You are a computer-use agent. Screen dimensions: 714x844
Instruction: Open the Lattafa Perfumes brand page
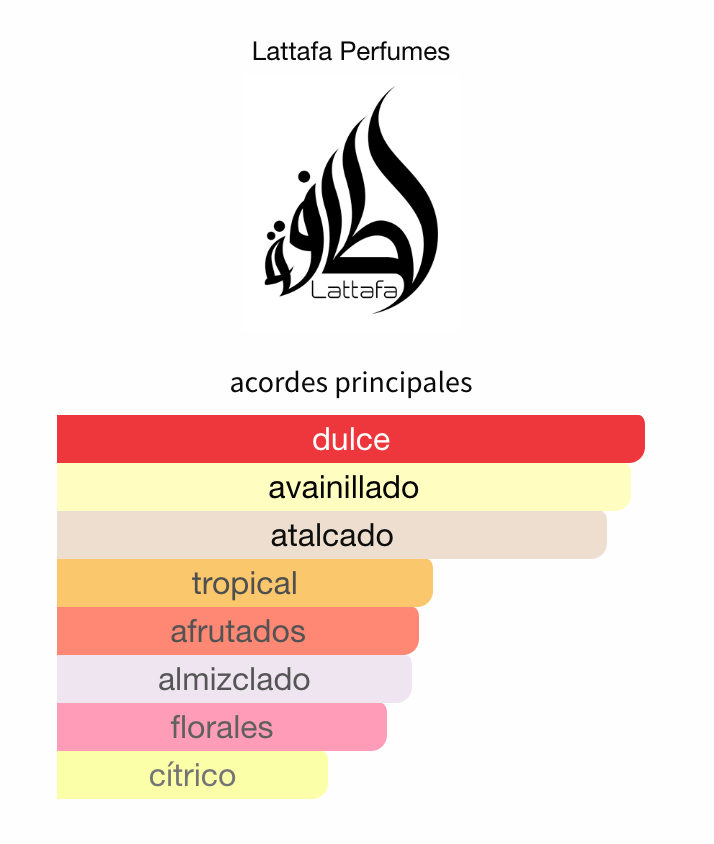[351, 51]
